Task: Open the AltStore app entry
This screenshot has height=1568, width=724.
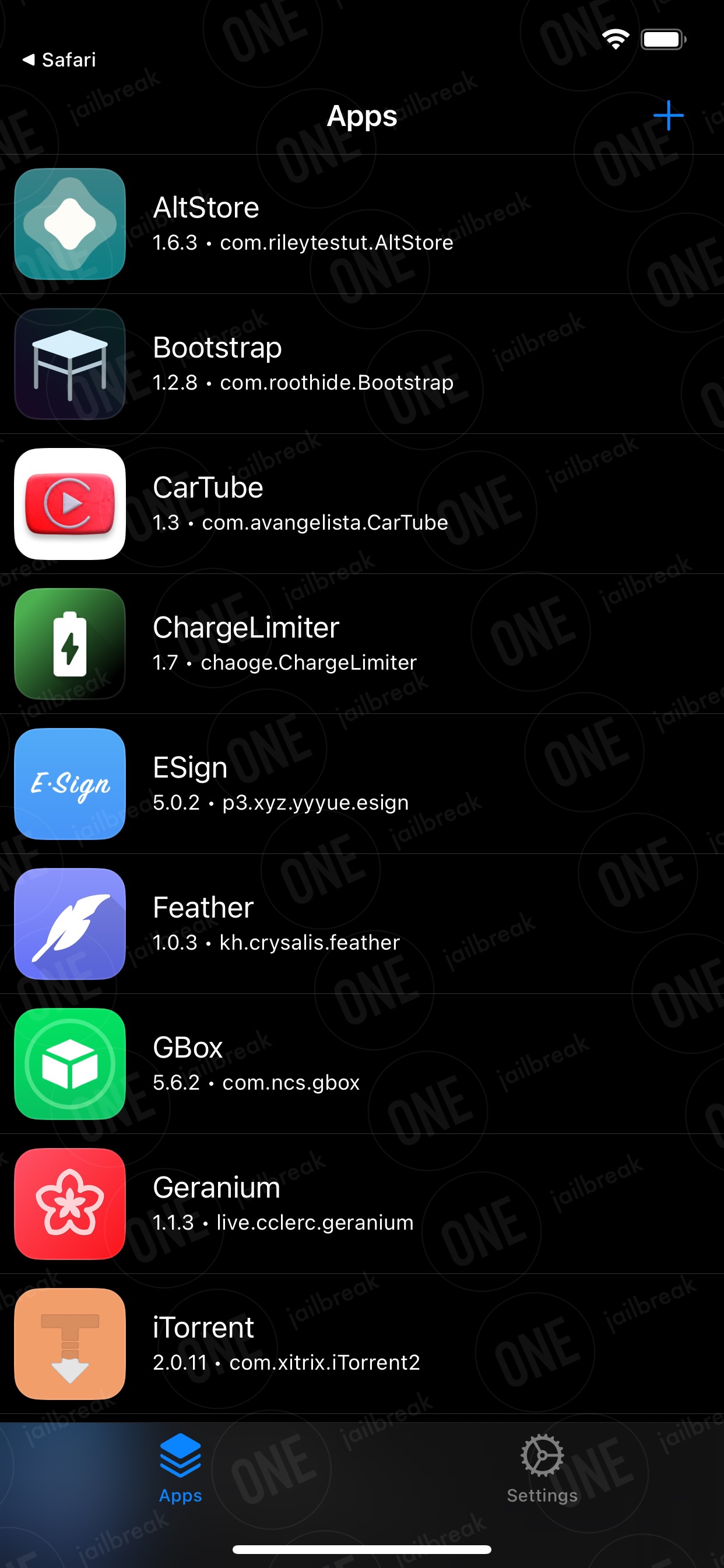Action: pos(362,224)
